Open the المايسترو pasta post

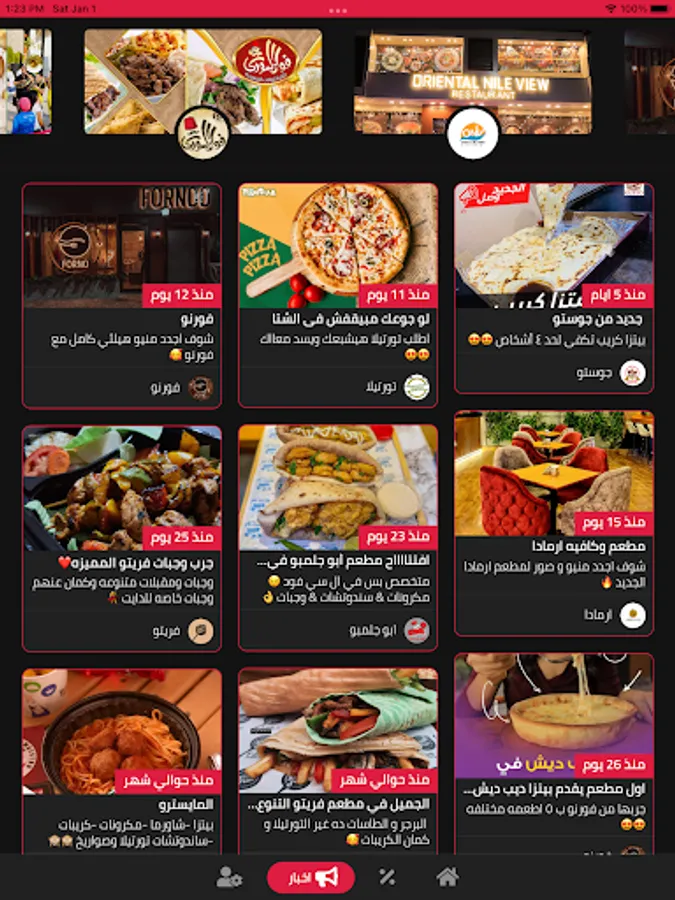(122, 761)
